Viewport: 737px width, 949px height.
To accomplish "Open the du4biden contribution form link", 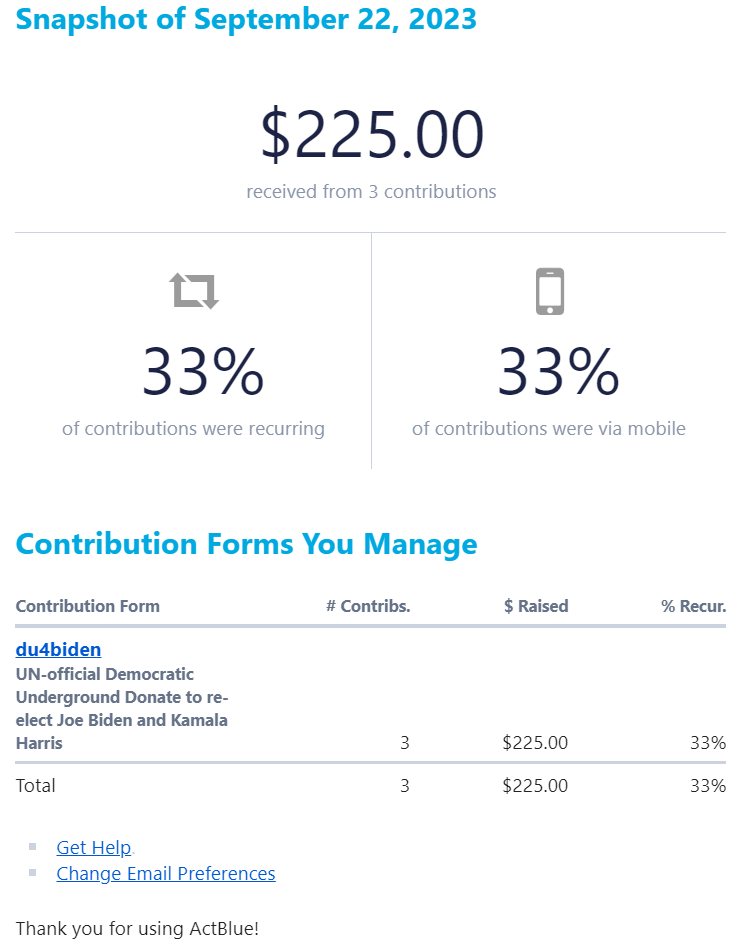I will (x=58, y=650).
